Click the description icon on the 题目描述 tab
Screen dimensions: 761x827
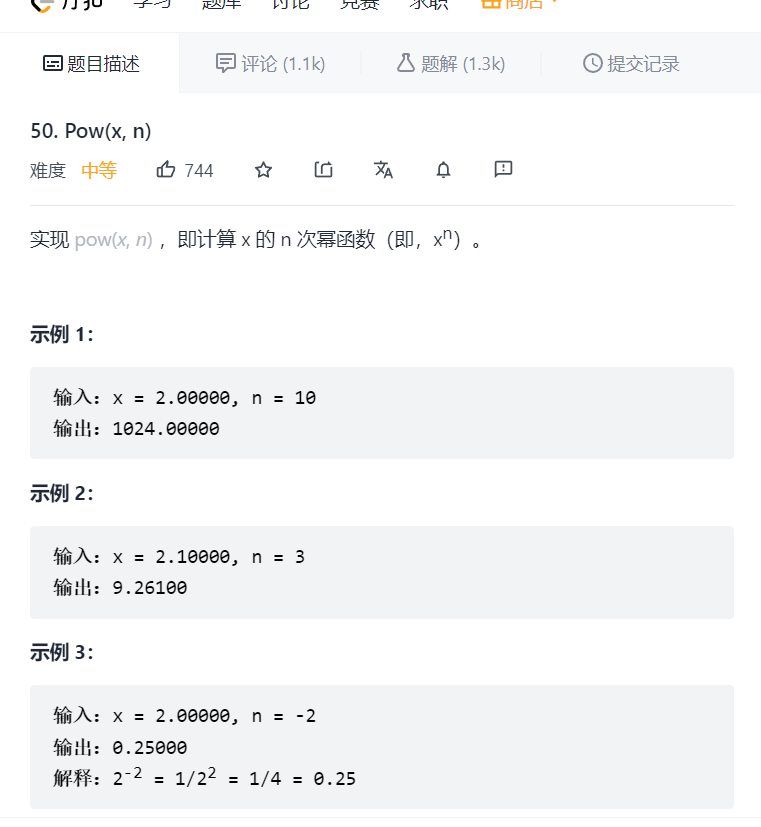pyautogui.click(x=55, y=62)
